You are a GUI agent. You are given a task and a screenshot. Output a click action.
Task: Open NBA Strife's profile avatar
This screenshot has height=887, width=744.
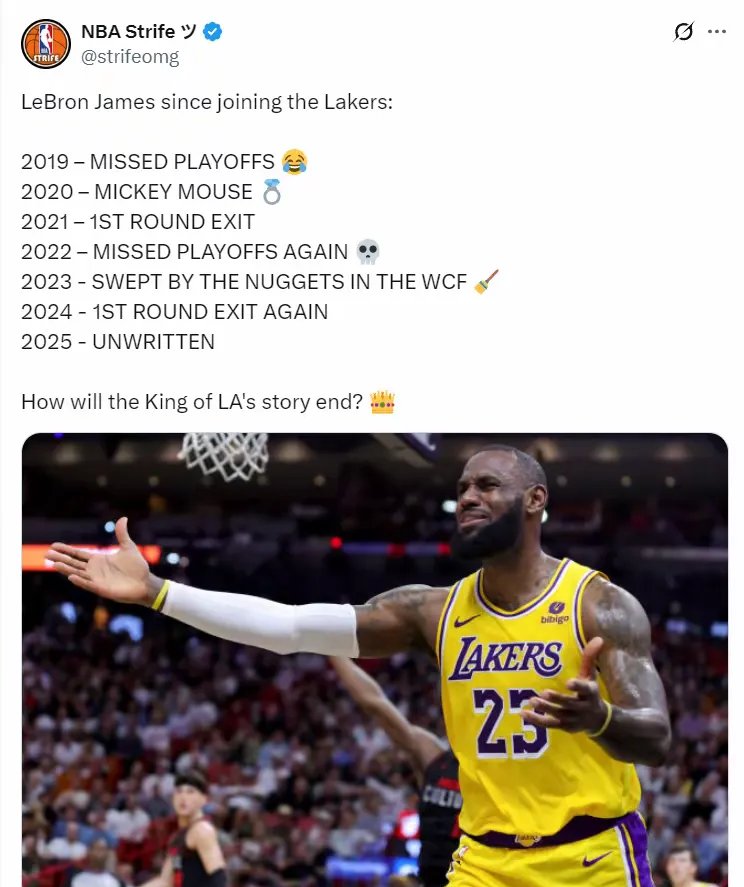click(x=45, y=44)
